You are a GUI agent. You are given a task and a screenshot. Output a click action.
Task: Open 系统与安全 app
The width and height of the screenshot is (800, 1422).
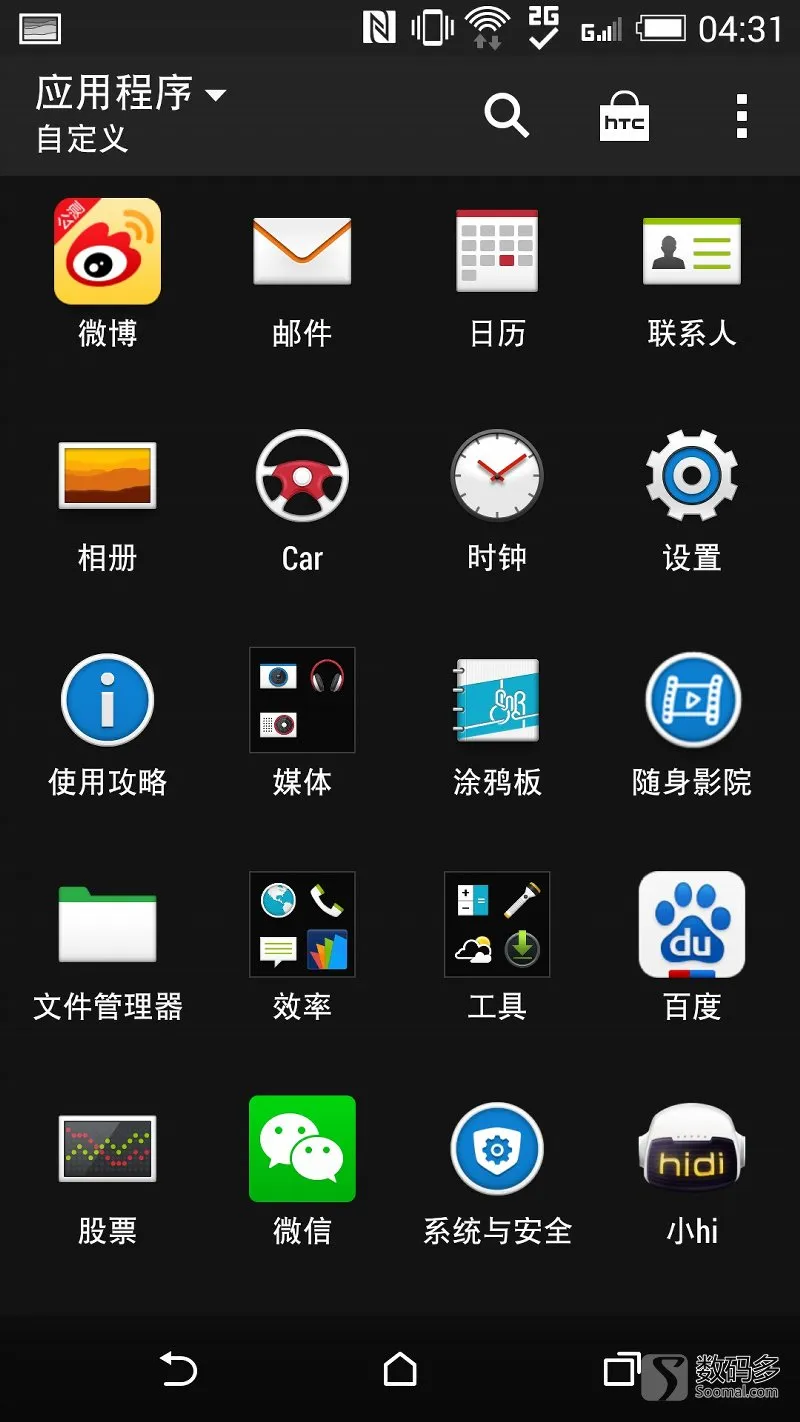click(497, 1148)
